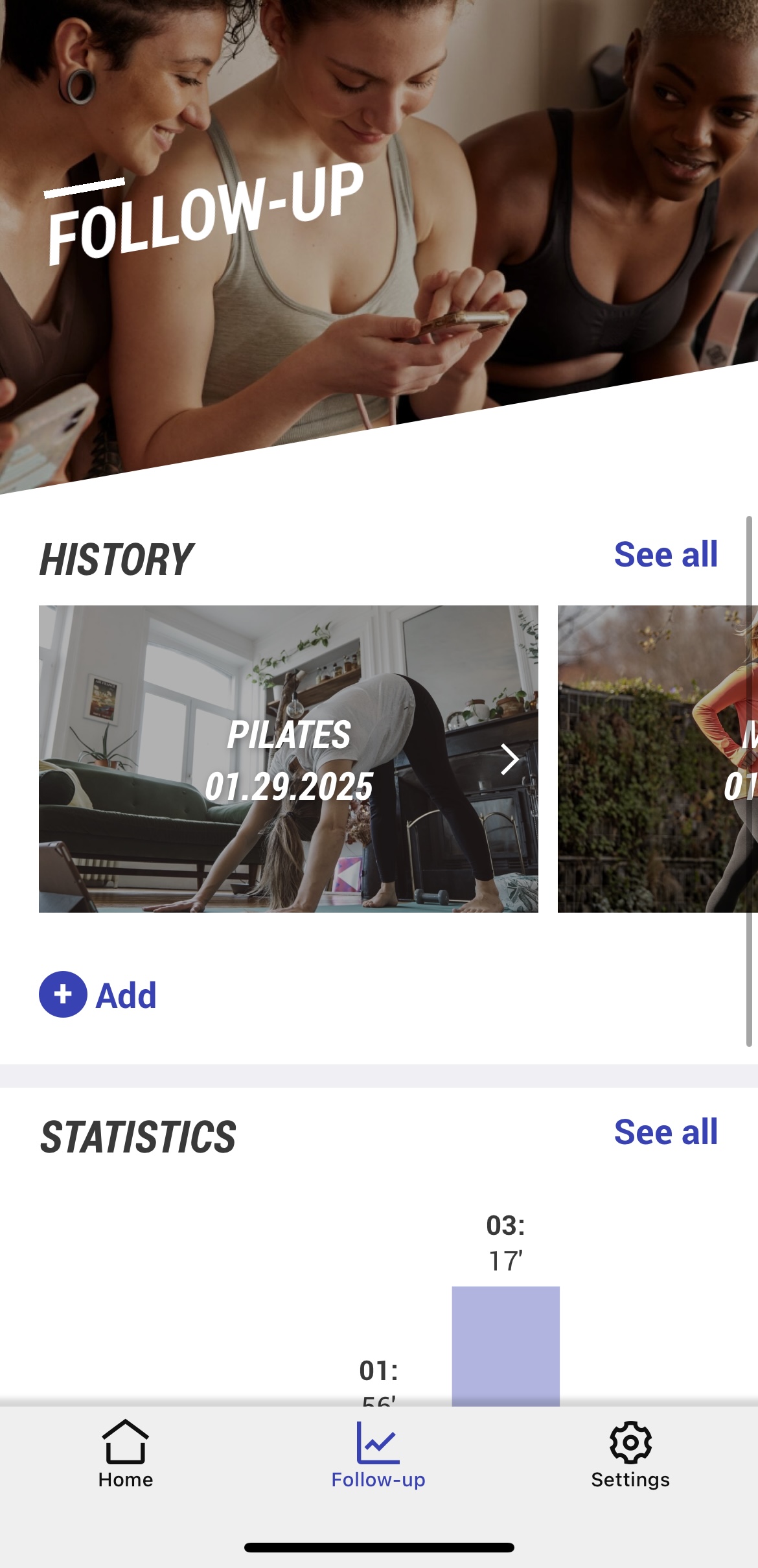
Task: Open the second history card beside Pilates
Action: click(x=658, y=759)
